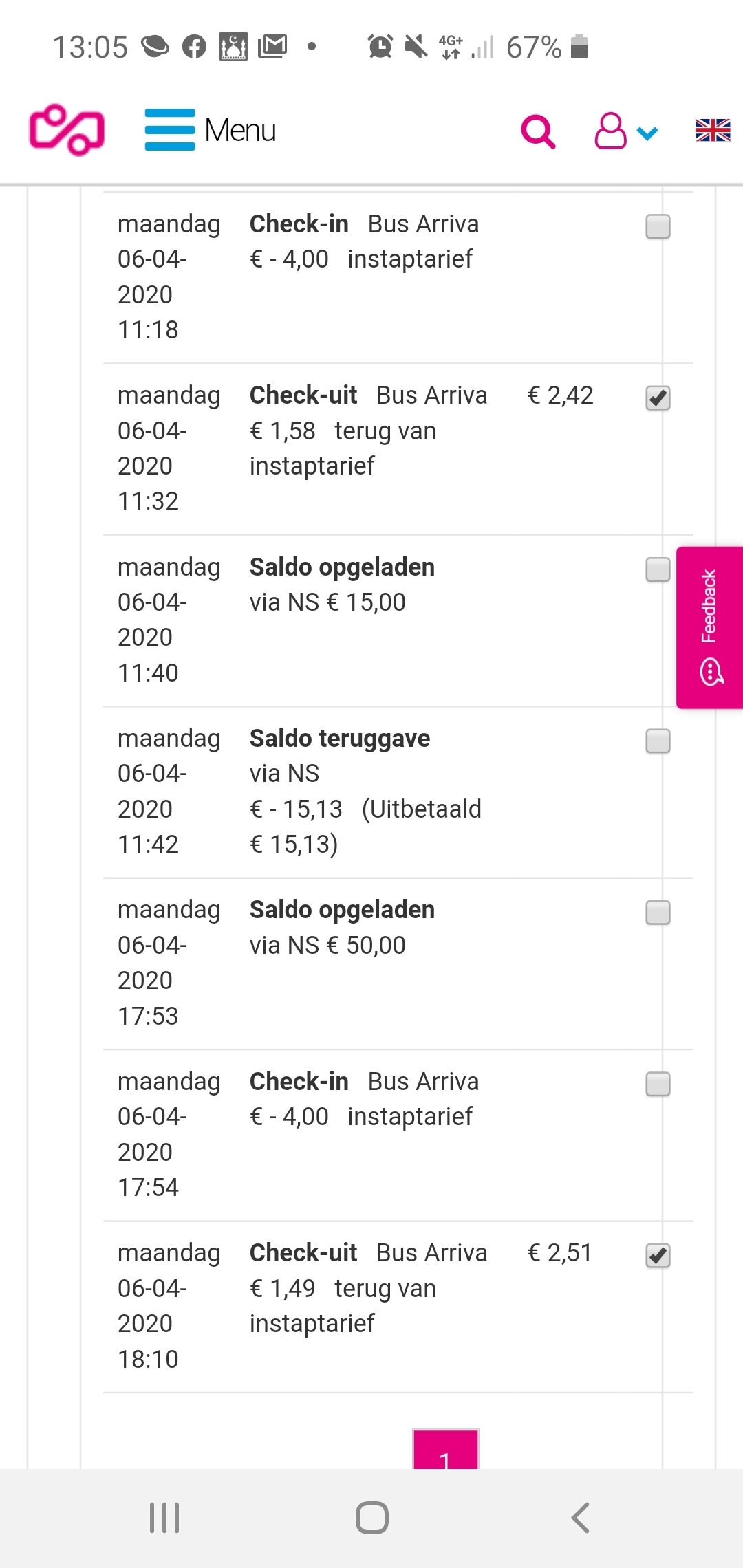
Task: Open the recent apps overview
Action: coord(164,1518)
